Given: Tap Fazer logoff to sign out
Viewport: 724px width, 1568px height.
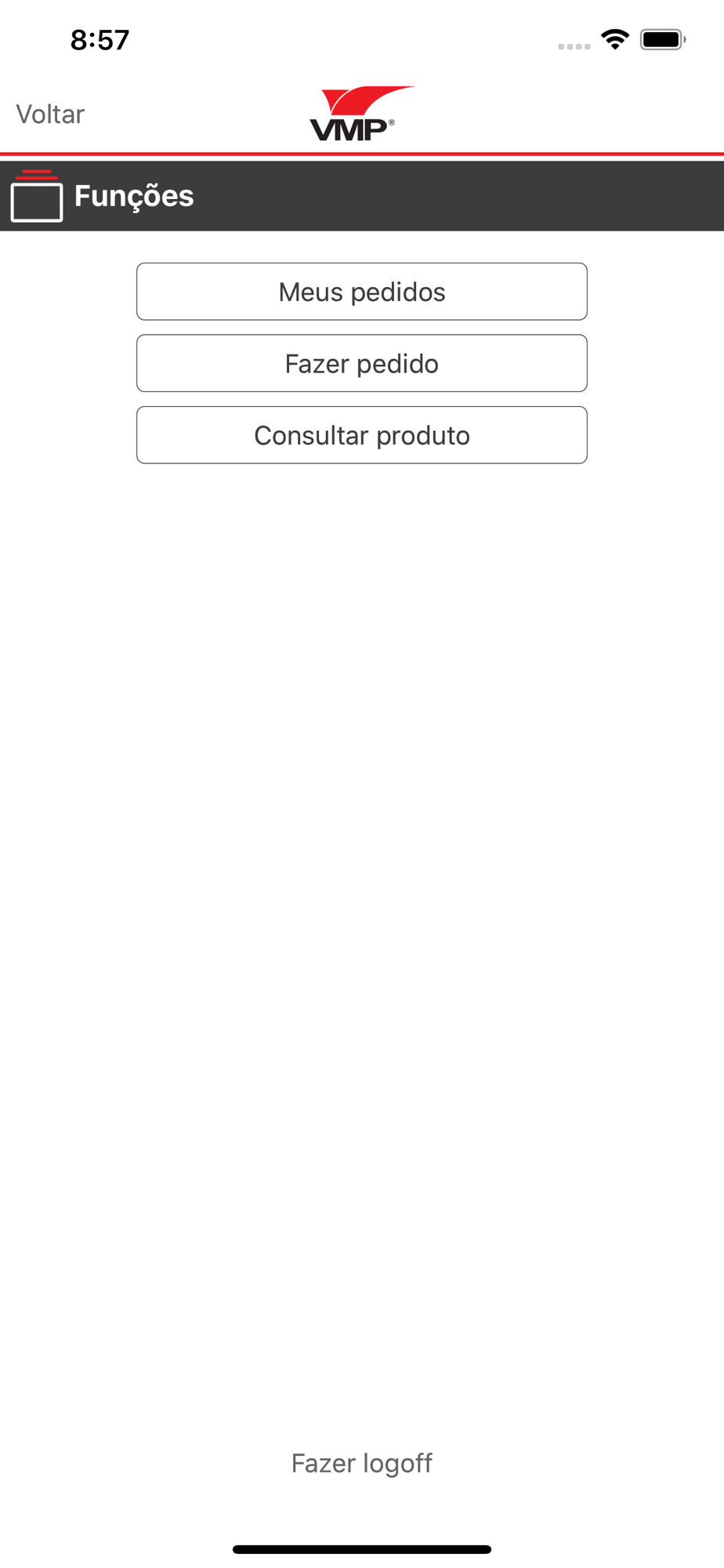Looking at the screenshot, I should (362, 1463).
